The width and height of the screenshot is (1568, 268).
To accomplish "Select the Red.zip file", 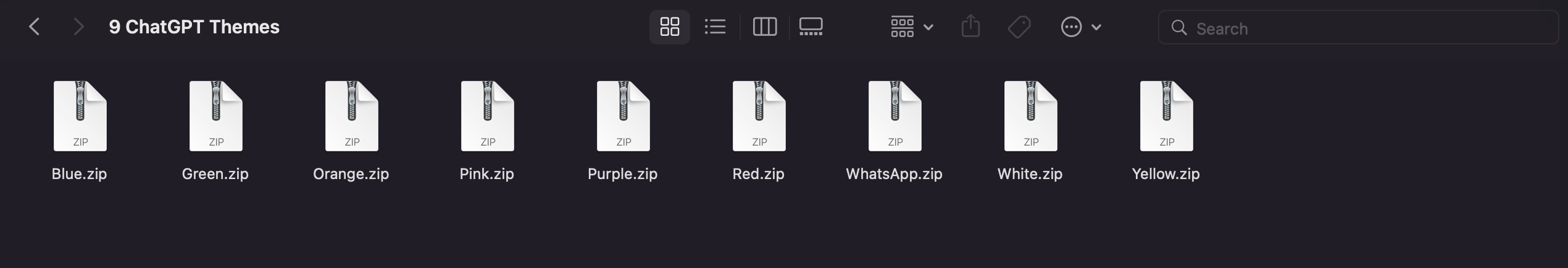I will (759, 116).
